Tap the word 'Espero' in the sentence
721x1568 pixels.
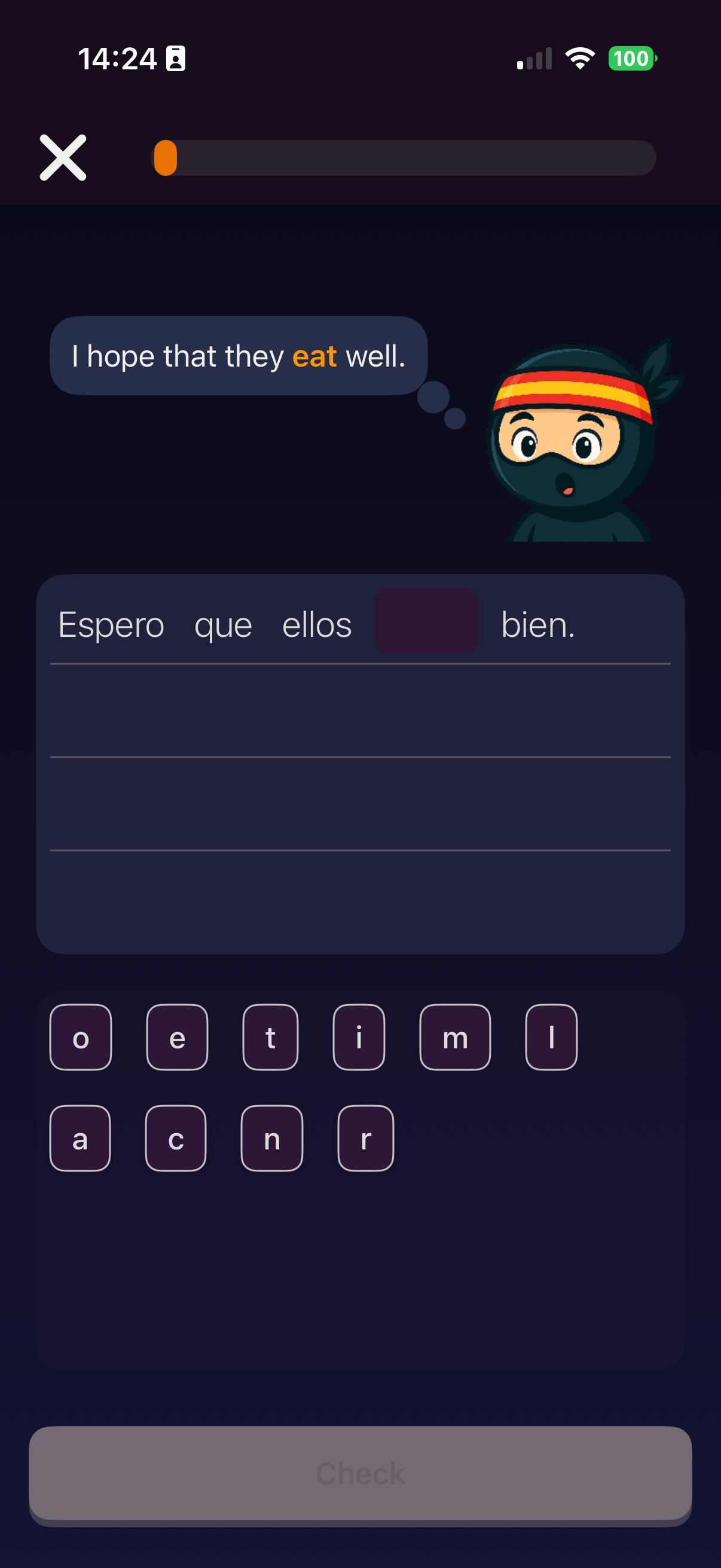click(x=111, y=623)
